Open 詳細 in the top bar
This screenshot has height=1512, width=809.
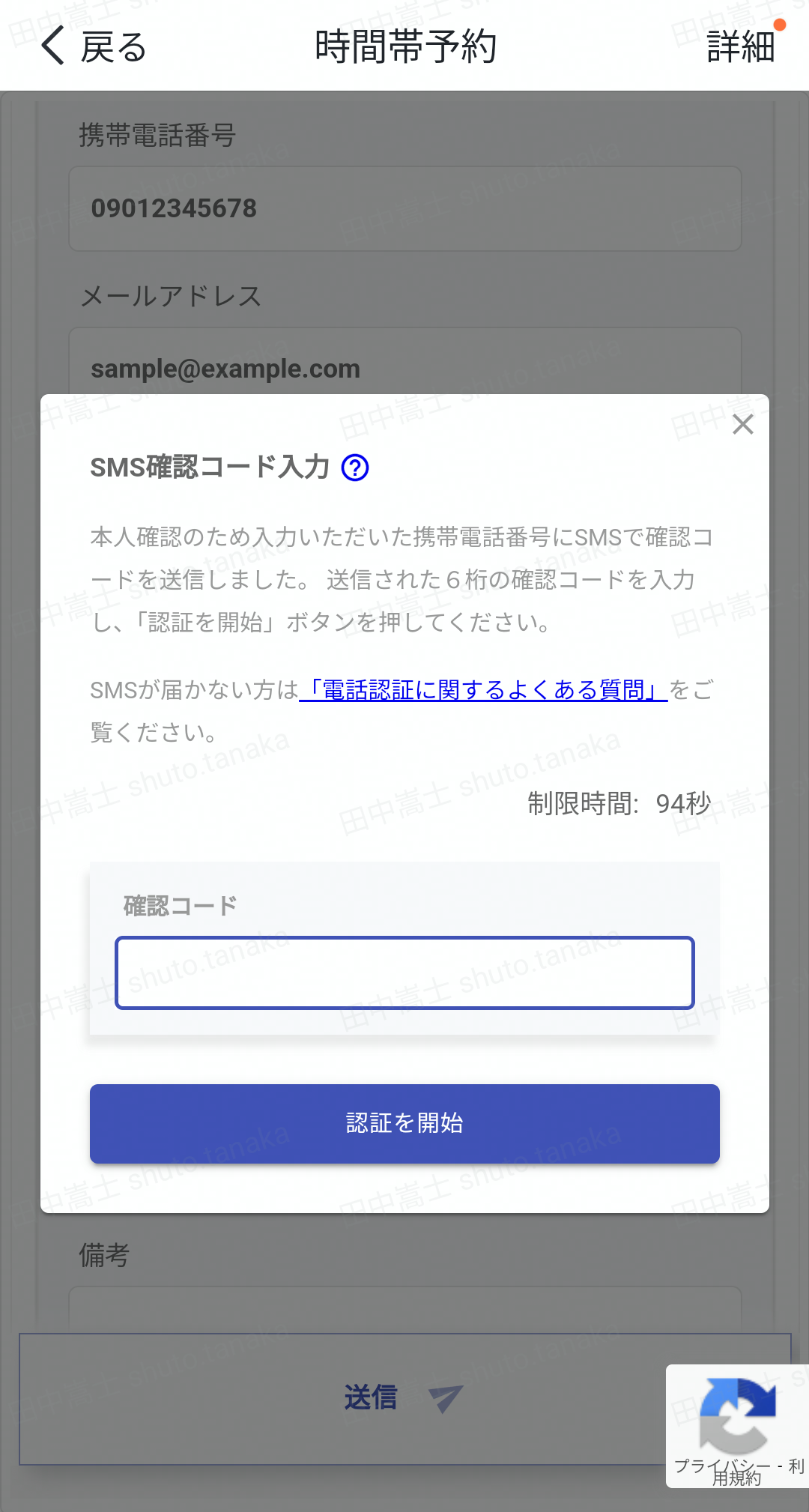click(x=740, y=46)
